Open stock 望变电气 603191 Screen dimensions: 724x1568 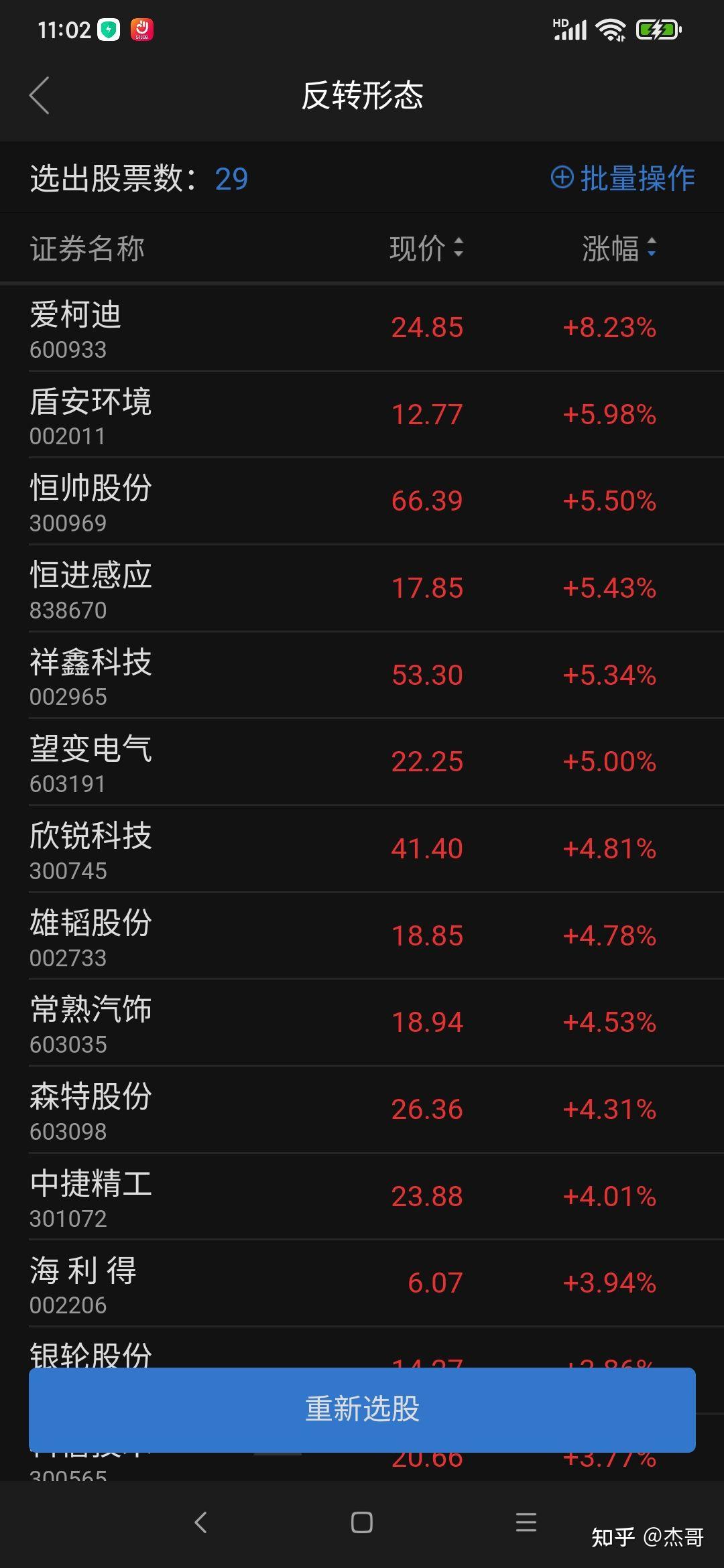(362, 762)
